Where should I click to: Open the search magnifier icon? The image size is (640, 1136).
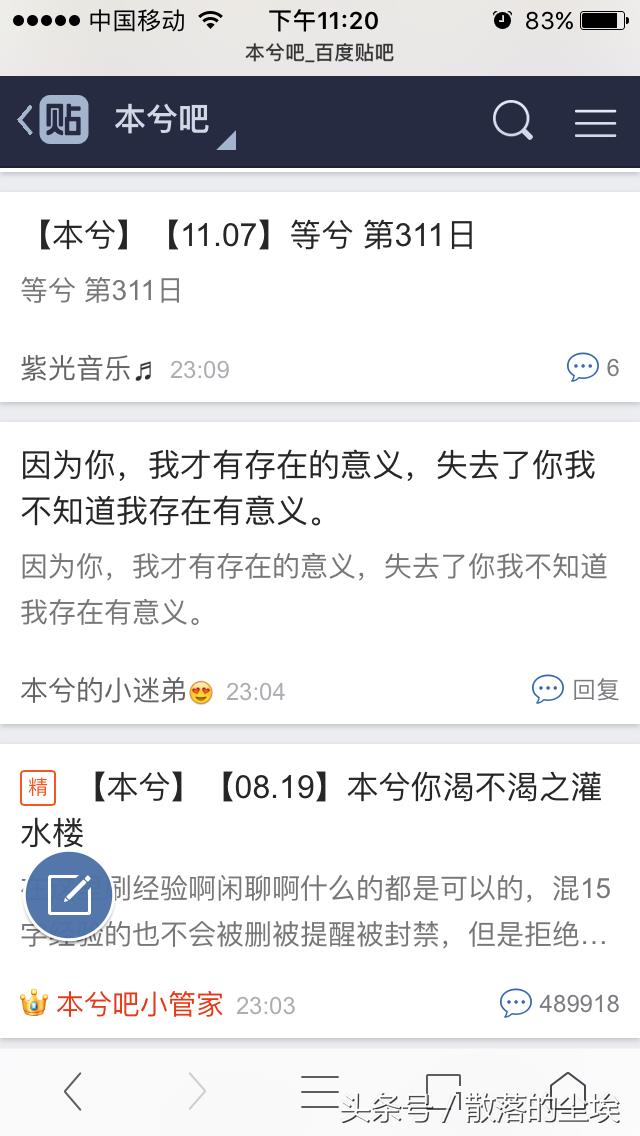[512, 120]
